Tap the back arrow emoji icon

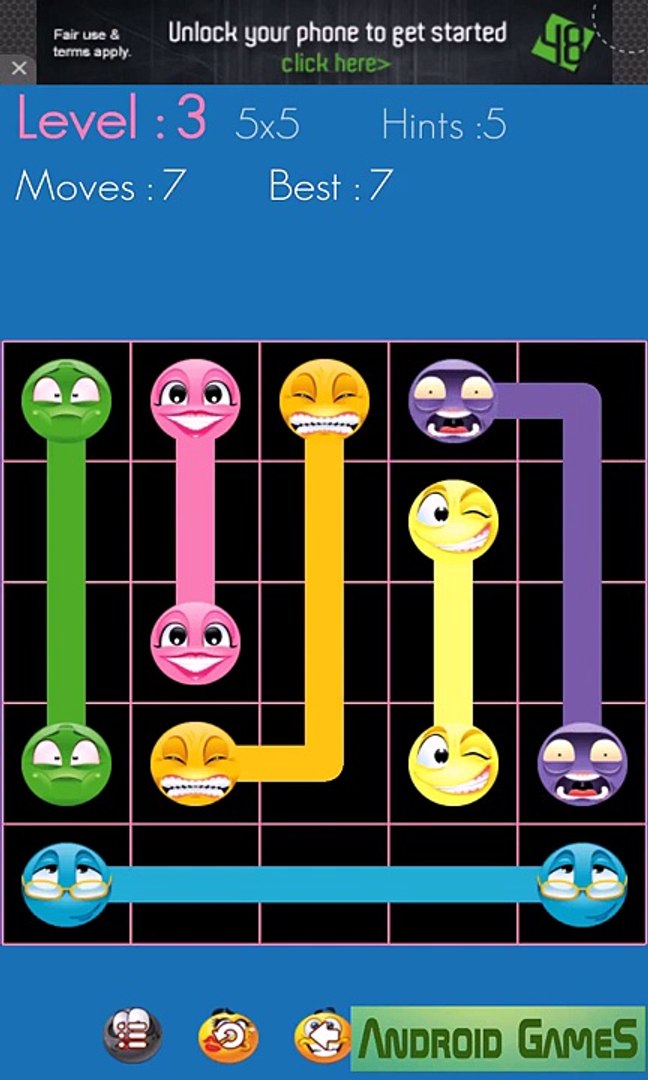pos(322,1035)
